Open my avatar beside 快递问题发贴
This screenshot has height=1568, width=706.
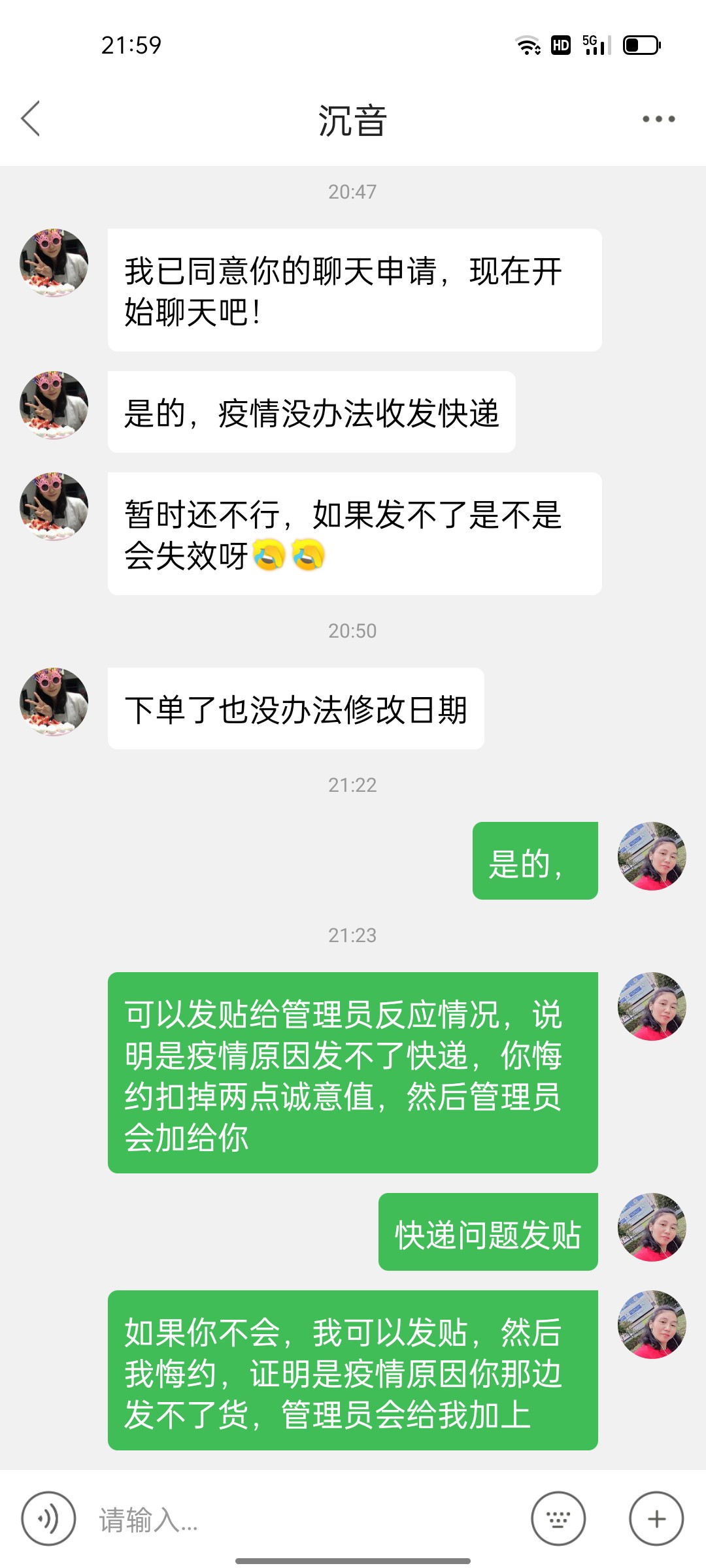pos(652,1227)
